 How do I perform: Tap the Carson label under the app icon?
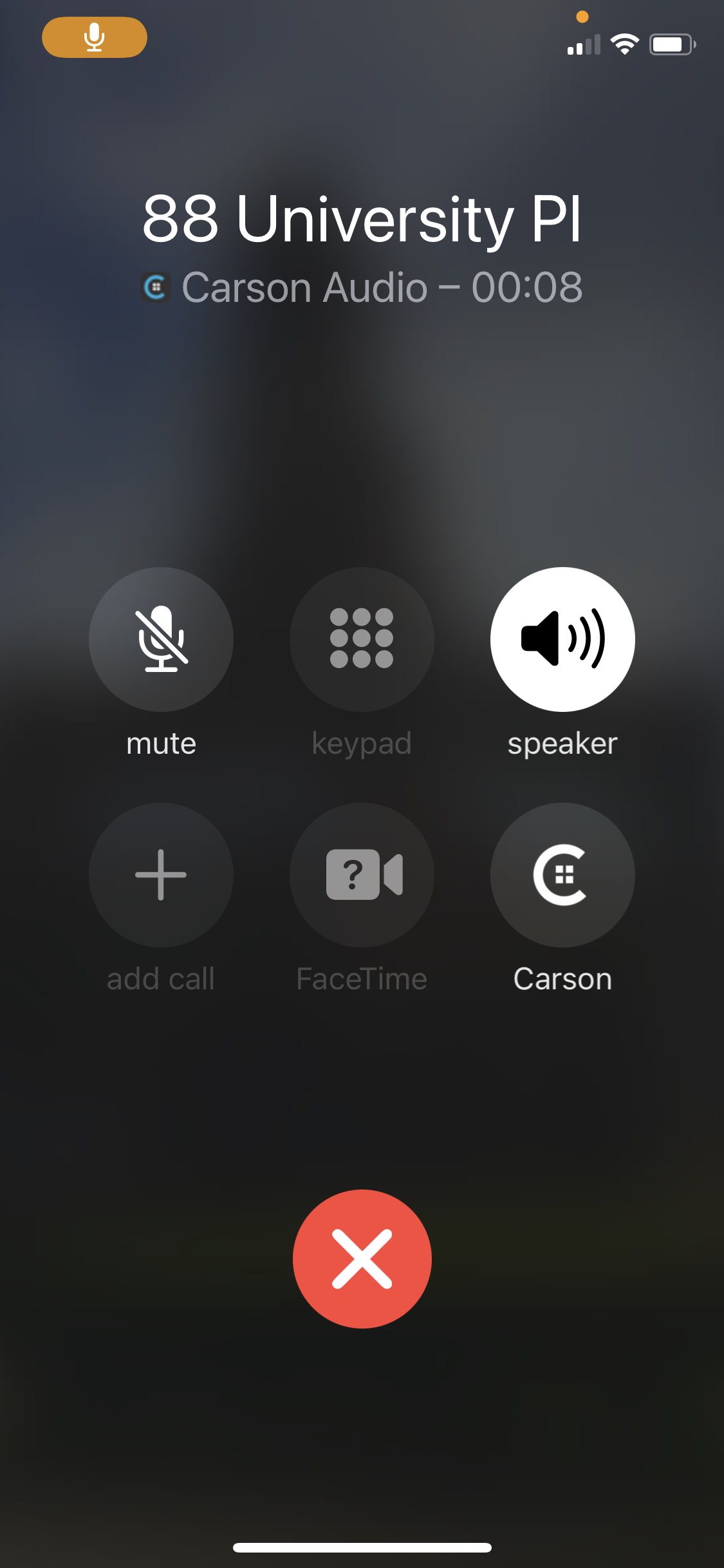coord(562,978)
